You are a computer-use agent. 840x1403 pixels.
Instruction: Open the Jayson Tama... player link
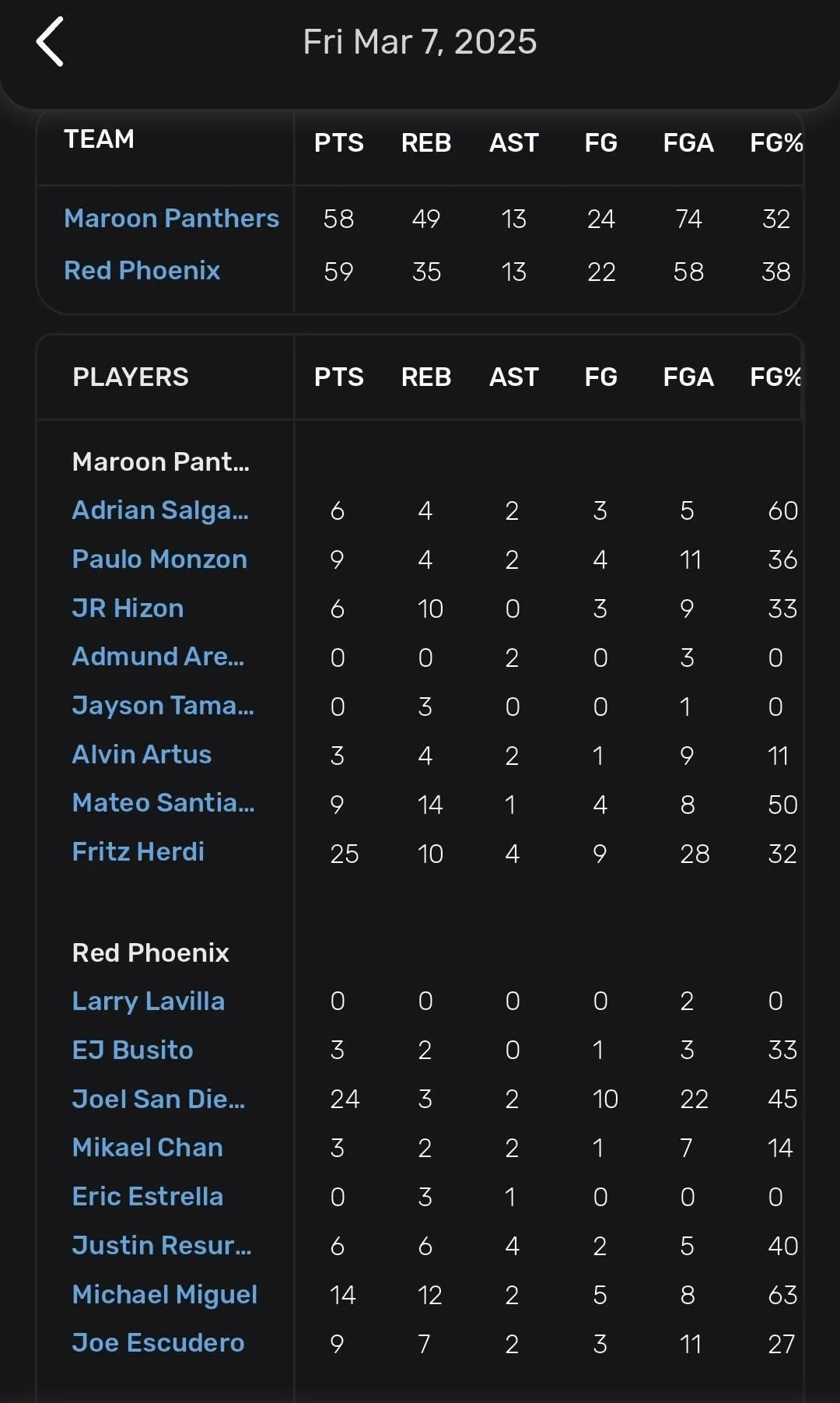pos(163,706)
